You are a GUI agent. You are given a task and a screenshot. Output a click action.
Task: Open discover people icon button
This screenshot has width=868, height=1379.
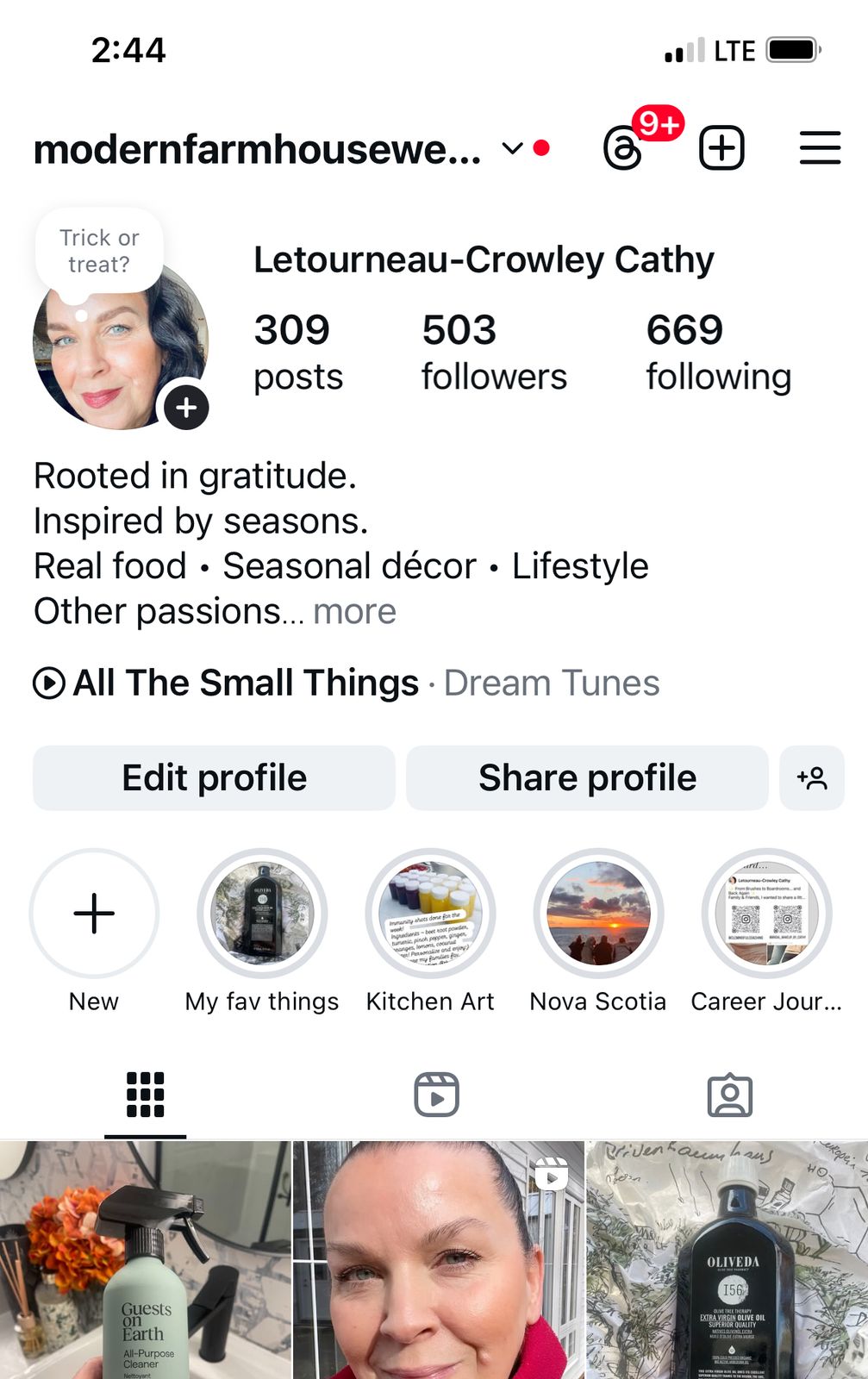[812, 778]
